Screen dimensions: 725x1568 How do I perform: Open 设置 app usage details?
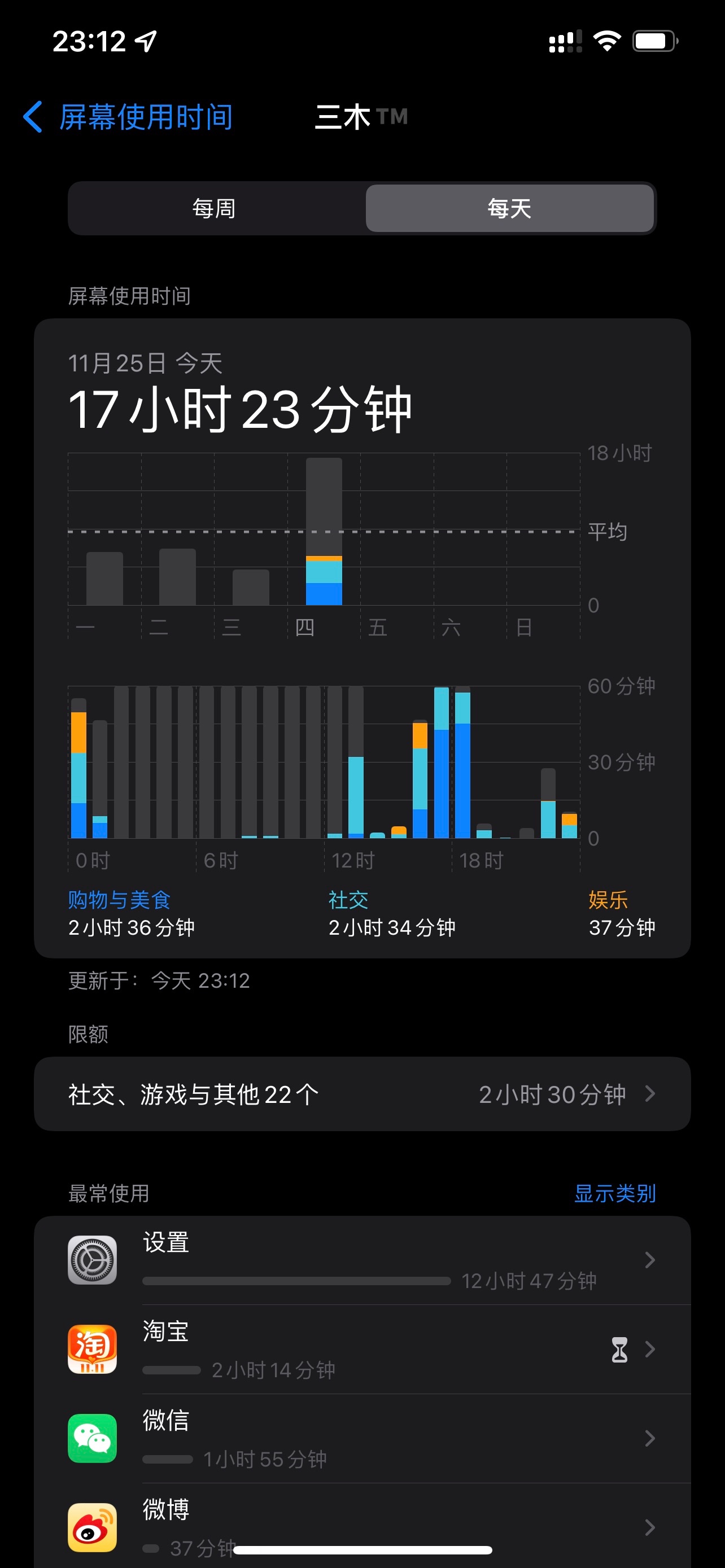tap(362, 1260)
